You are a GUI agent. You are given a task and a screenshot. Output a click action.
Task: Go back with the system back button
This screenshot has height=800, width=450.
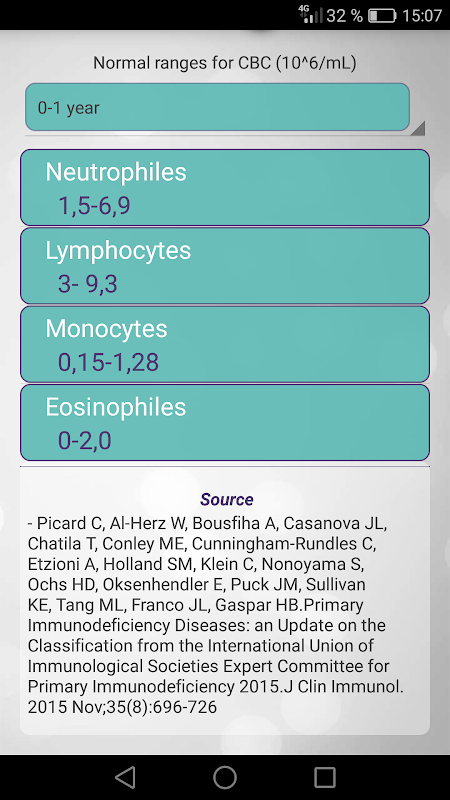point(125,777)
